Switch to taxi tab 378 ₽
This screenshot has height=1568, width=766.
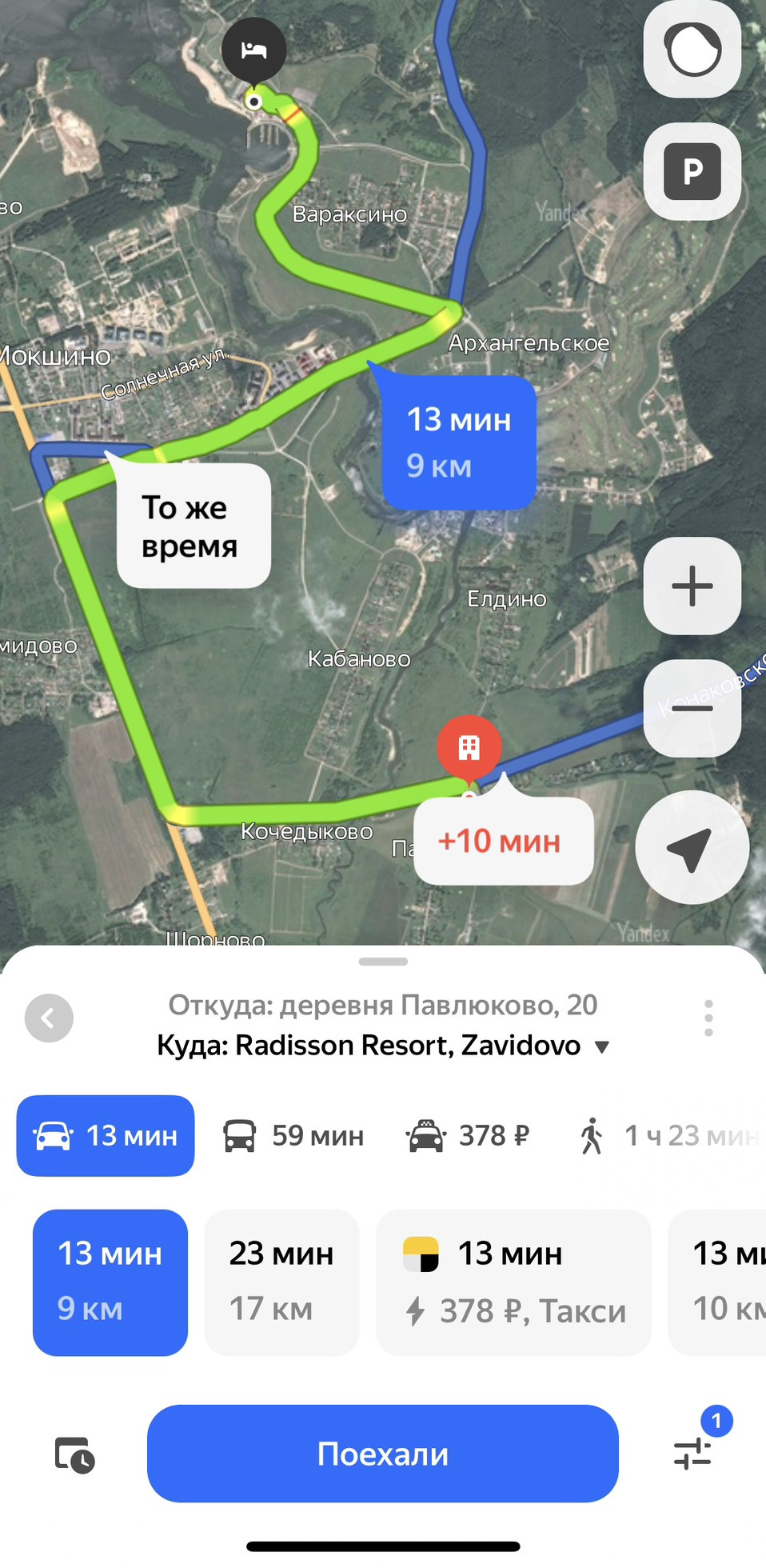pyautogui.click(x=469, y=1135)
